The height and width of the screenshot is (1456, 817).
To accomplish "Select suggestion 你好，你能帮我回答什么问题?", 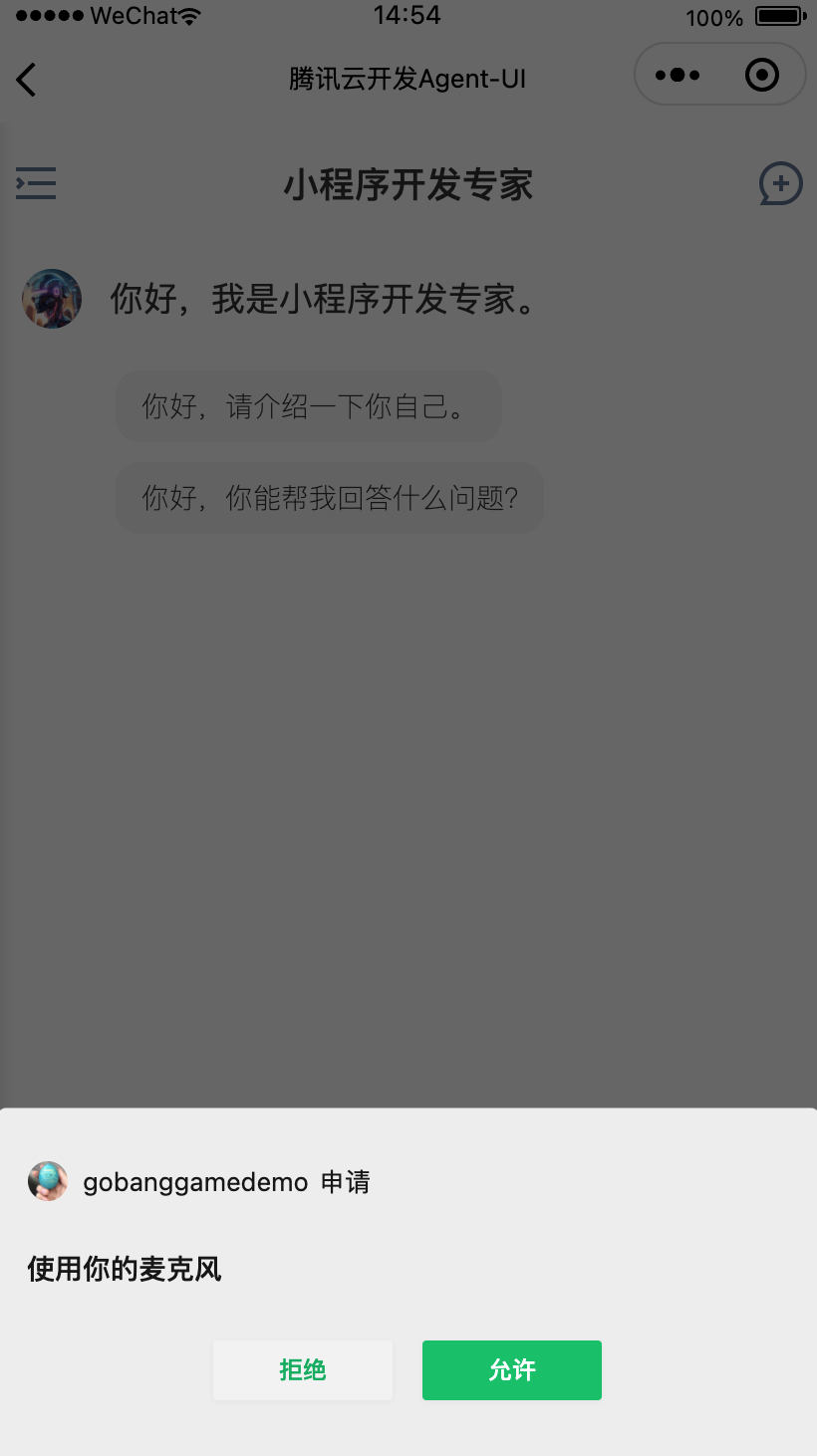I will (x=330, y=498).
